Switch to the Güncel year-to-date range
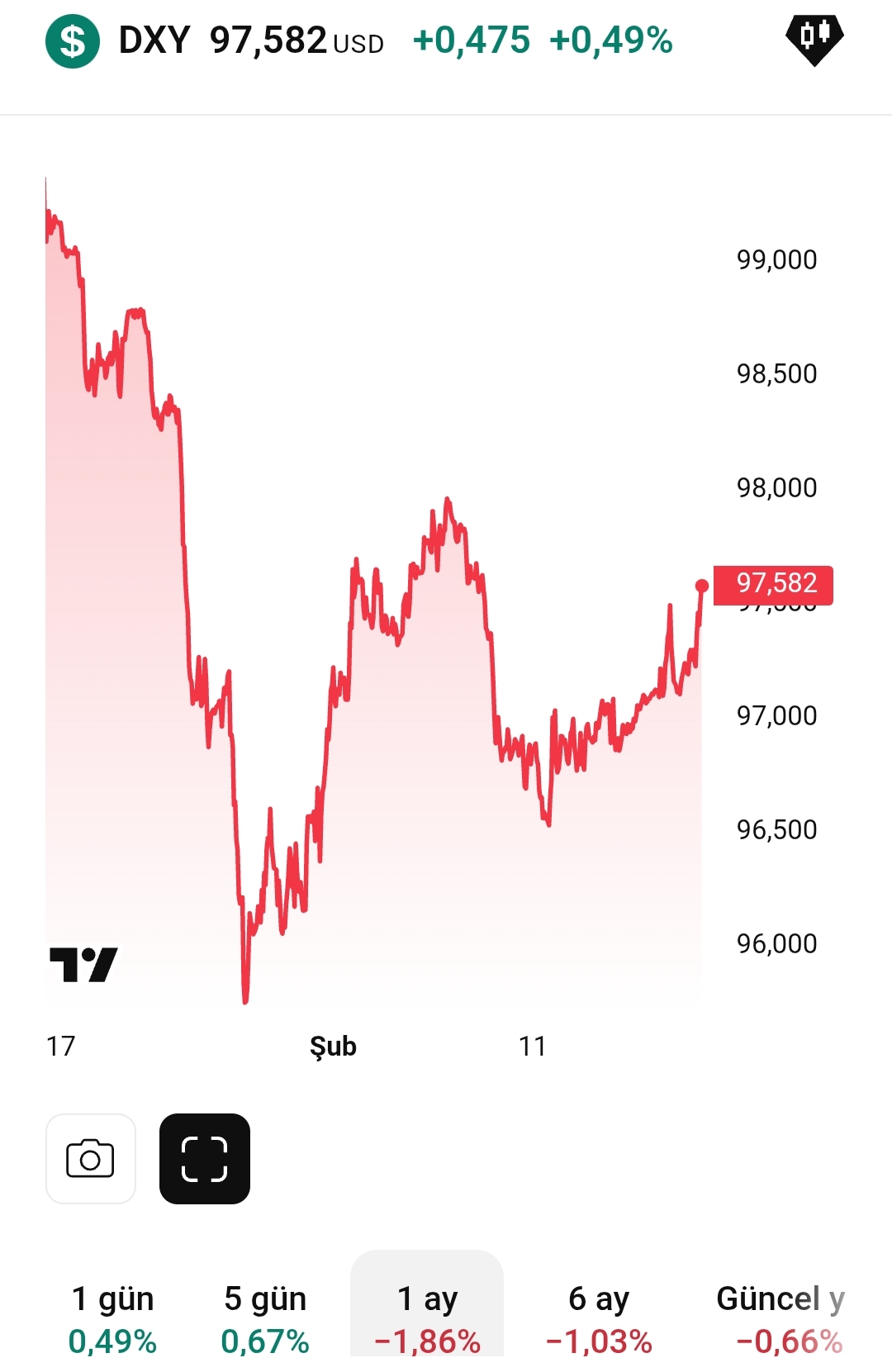 click(780, 1318)
